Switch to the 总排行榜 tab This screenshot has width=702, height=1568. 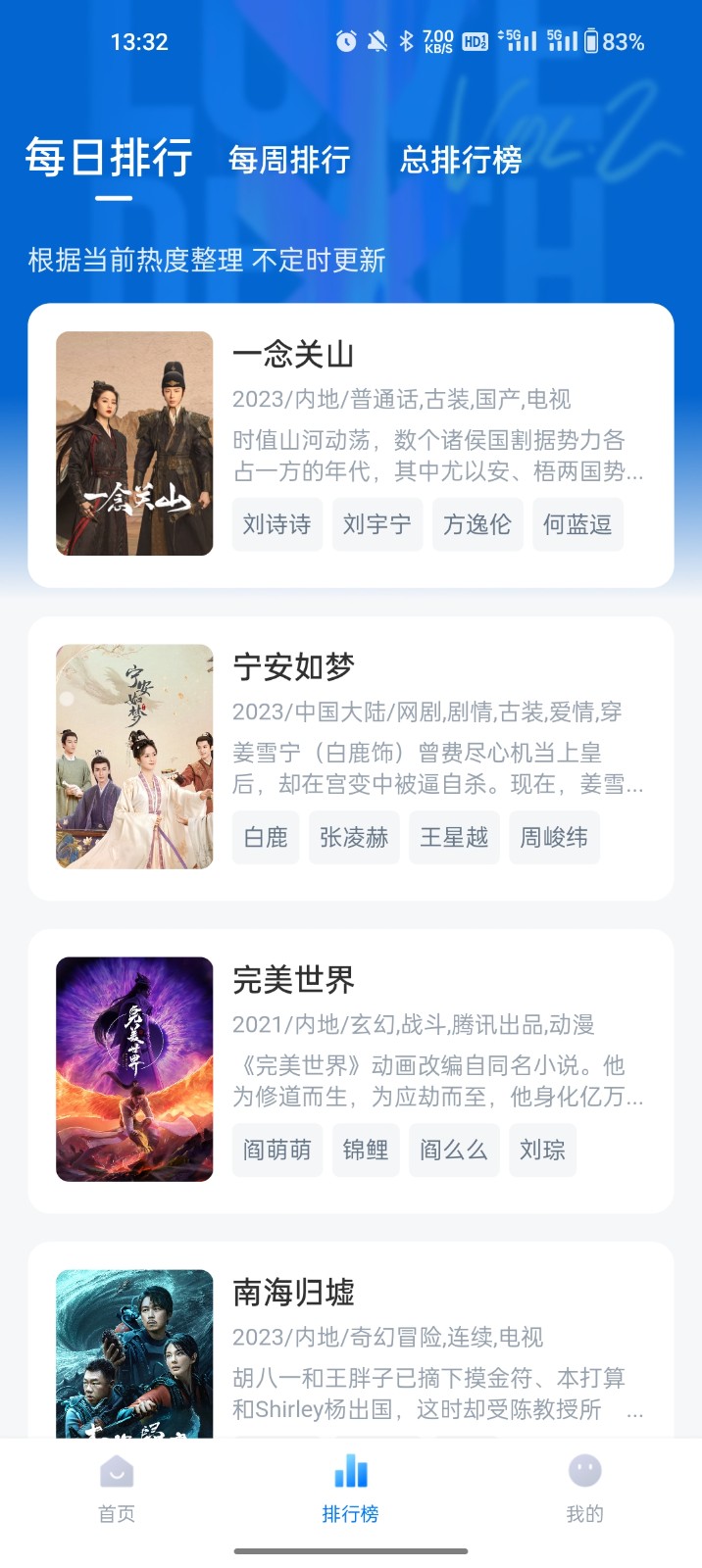pos(461,160)
